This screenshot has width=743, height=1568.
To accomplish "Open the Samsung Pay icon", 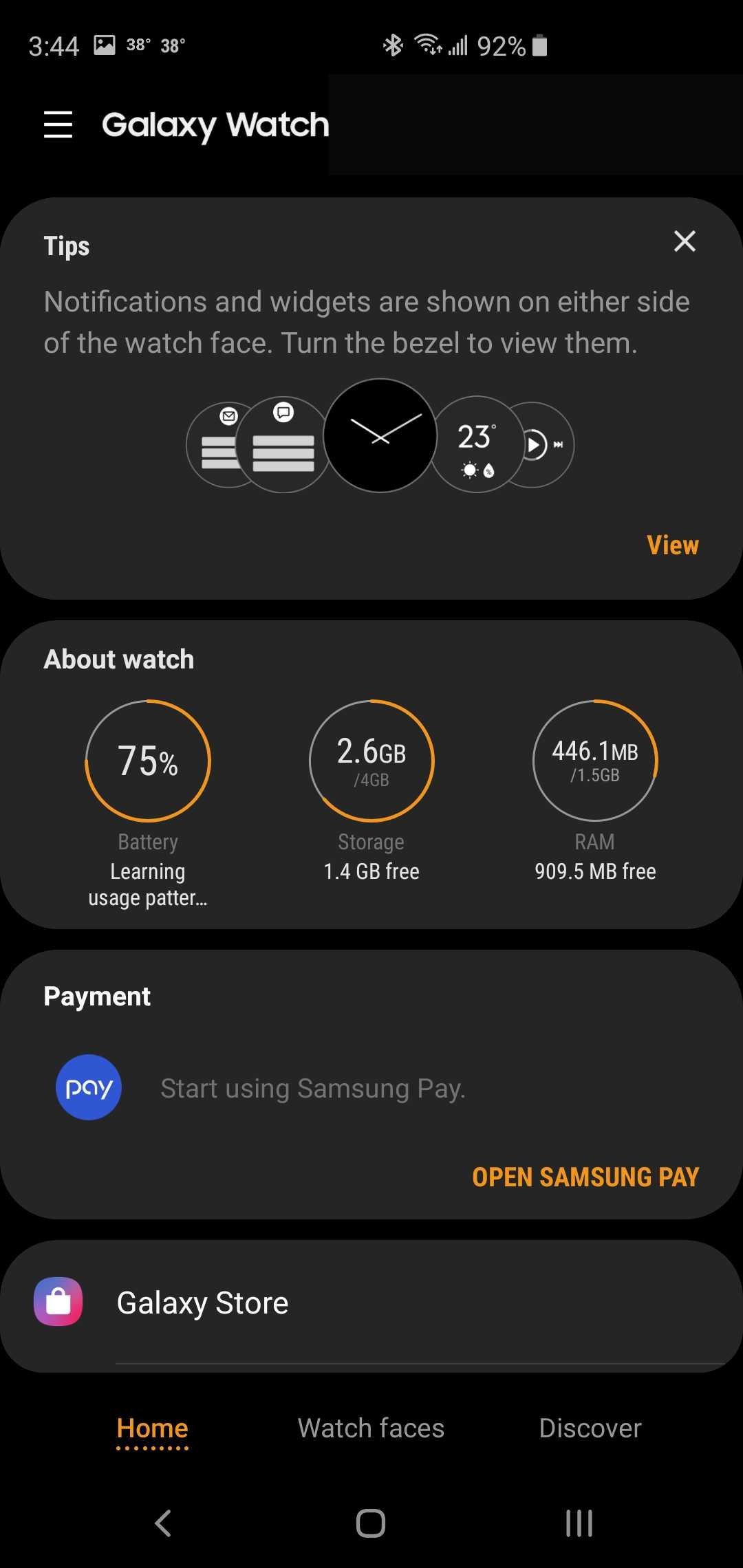I will 88,1087.
